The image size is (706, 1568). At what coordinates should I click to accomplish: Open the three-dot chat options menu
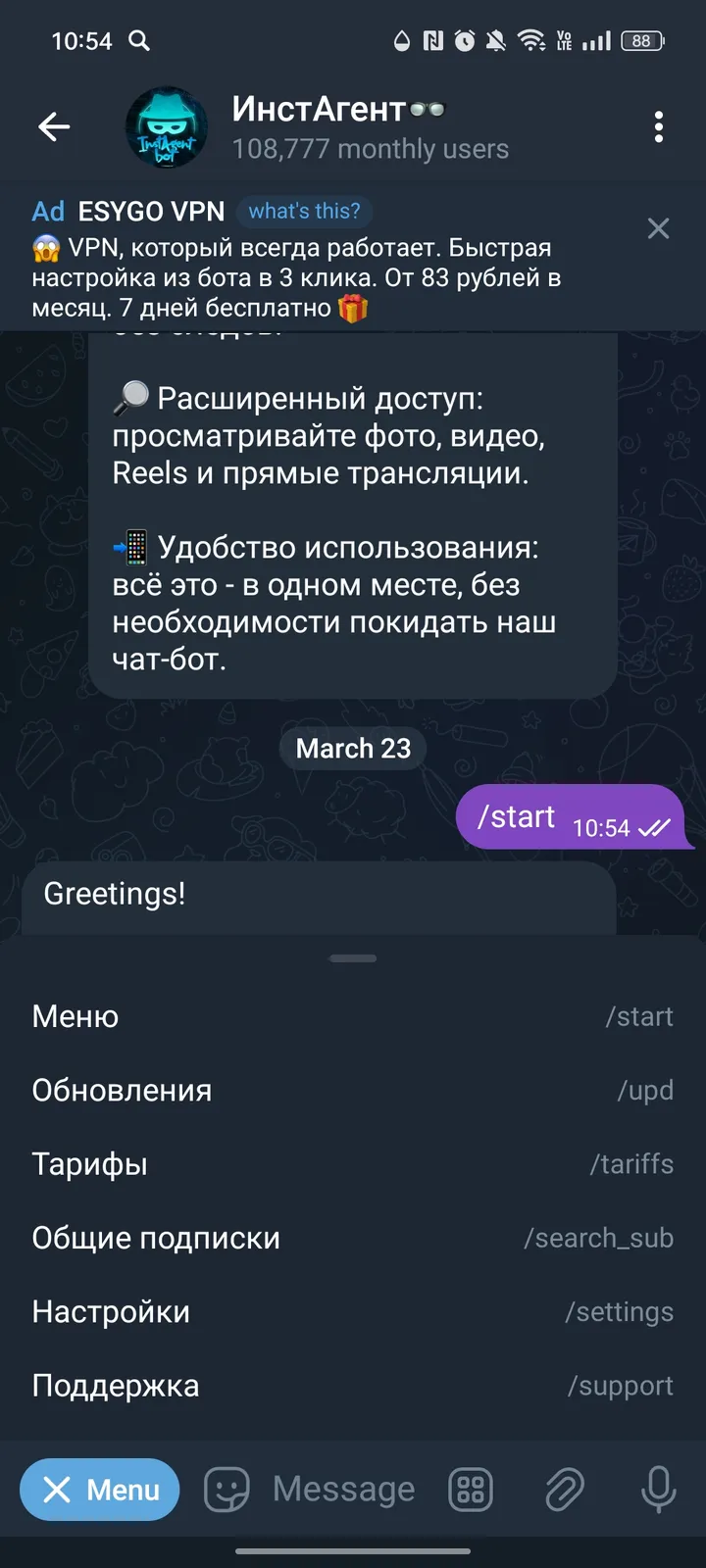point(659,126)
